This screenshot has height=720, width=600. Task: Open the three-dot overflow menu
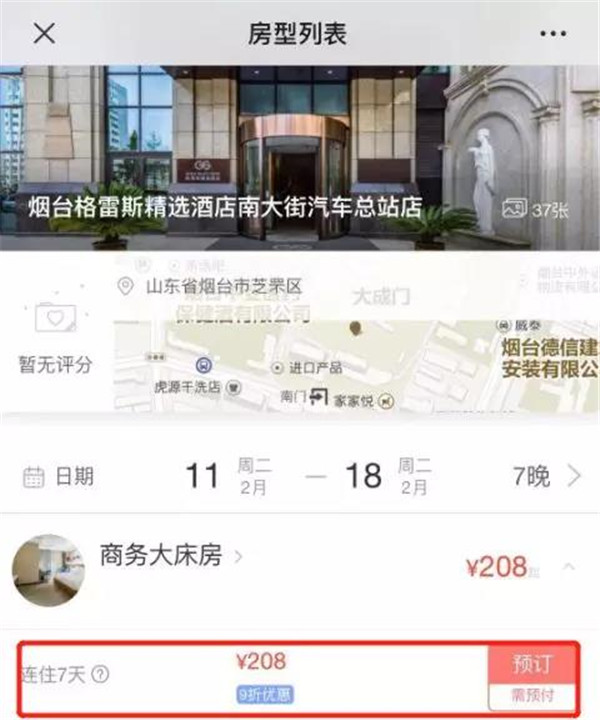coord(552,33)
